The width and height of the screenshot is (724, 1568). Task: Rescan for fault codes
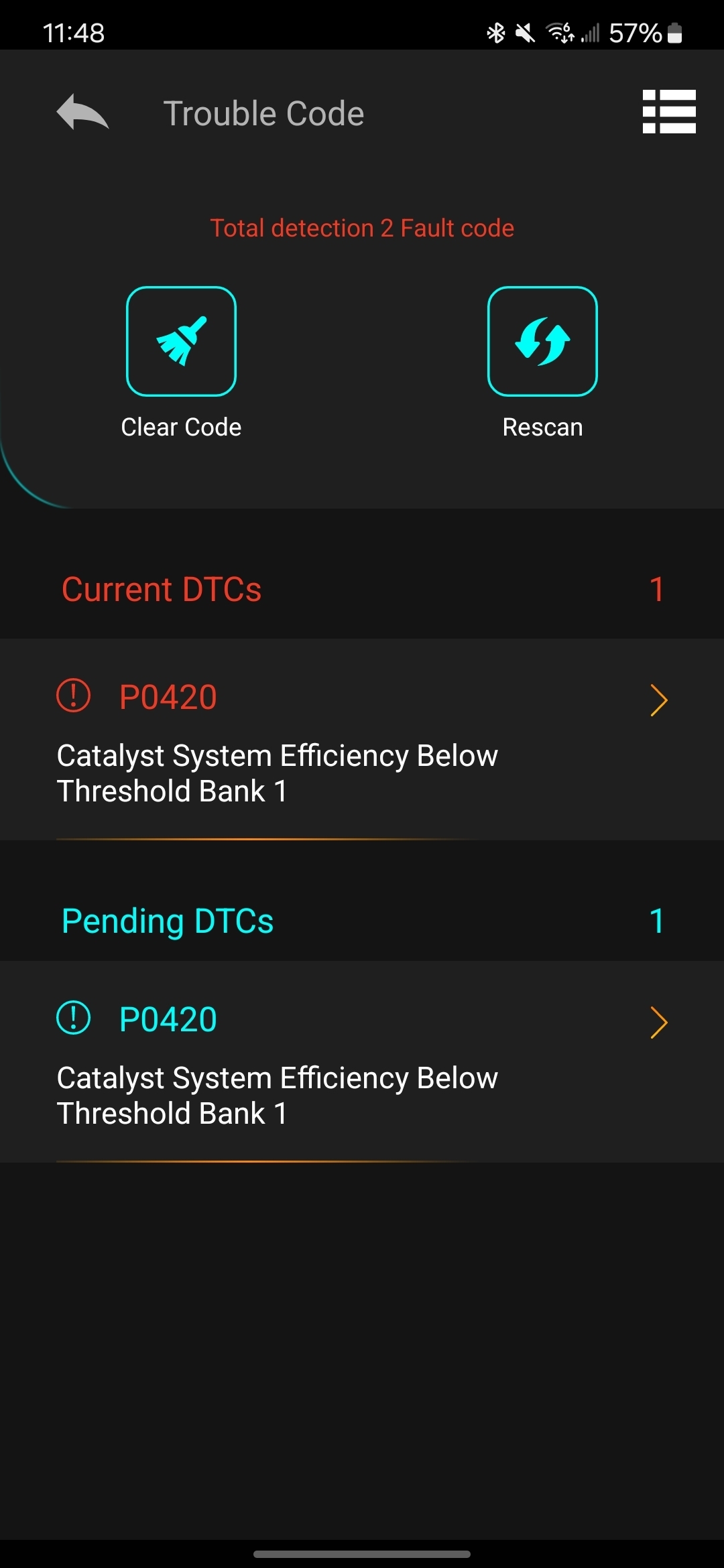tap(542, 342)
